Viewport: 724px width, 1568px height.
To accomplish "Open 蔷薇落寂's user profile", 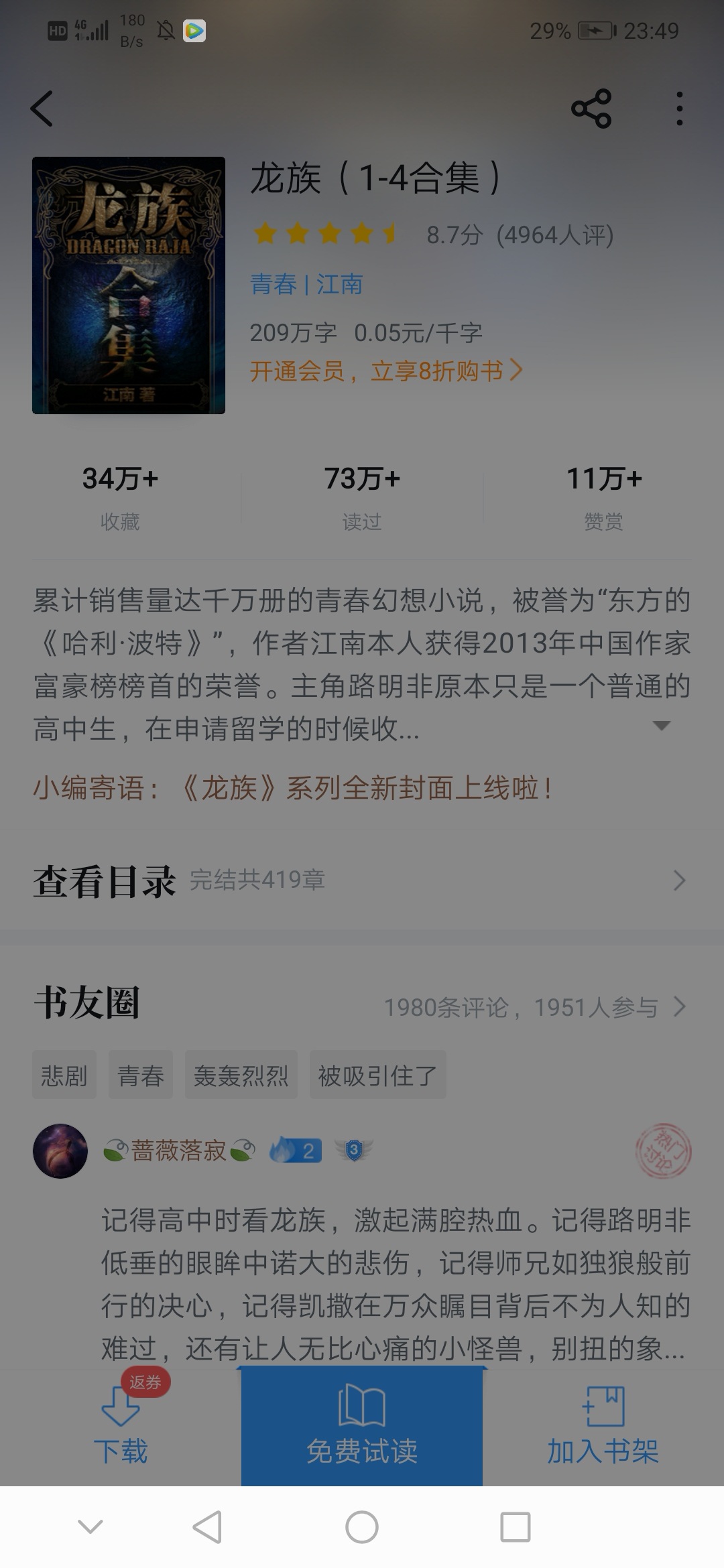I will 60,1151.
